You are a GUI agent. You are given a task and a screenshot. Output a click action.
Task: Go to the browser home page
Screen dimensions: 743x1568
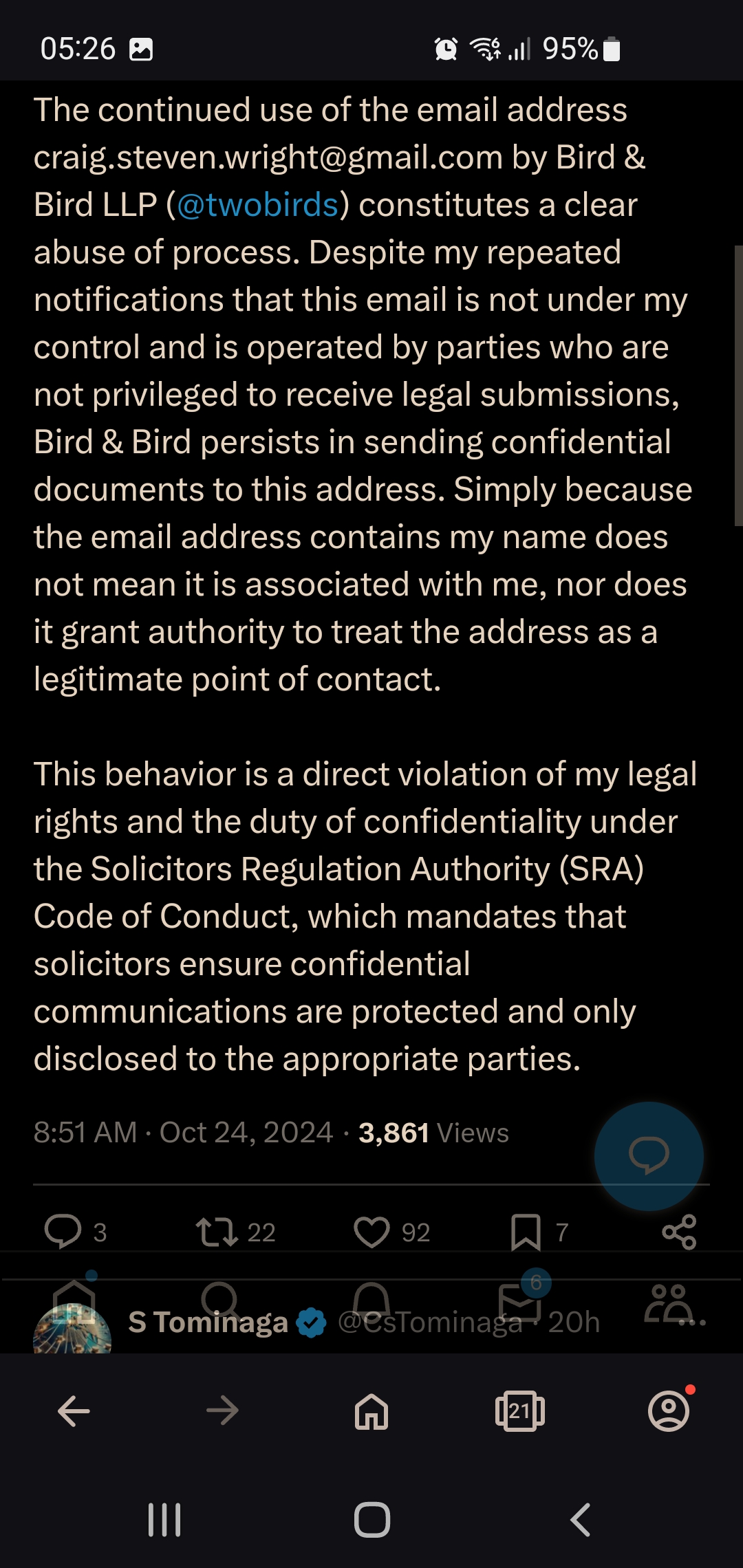point(371,1412)
